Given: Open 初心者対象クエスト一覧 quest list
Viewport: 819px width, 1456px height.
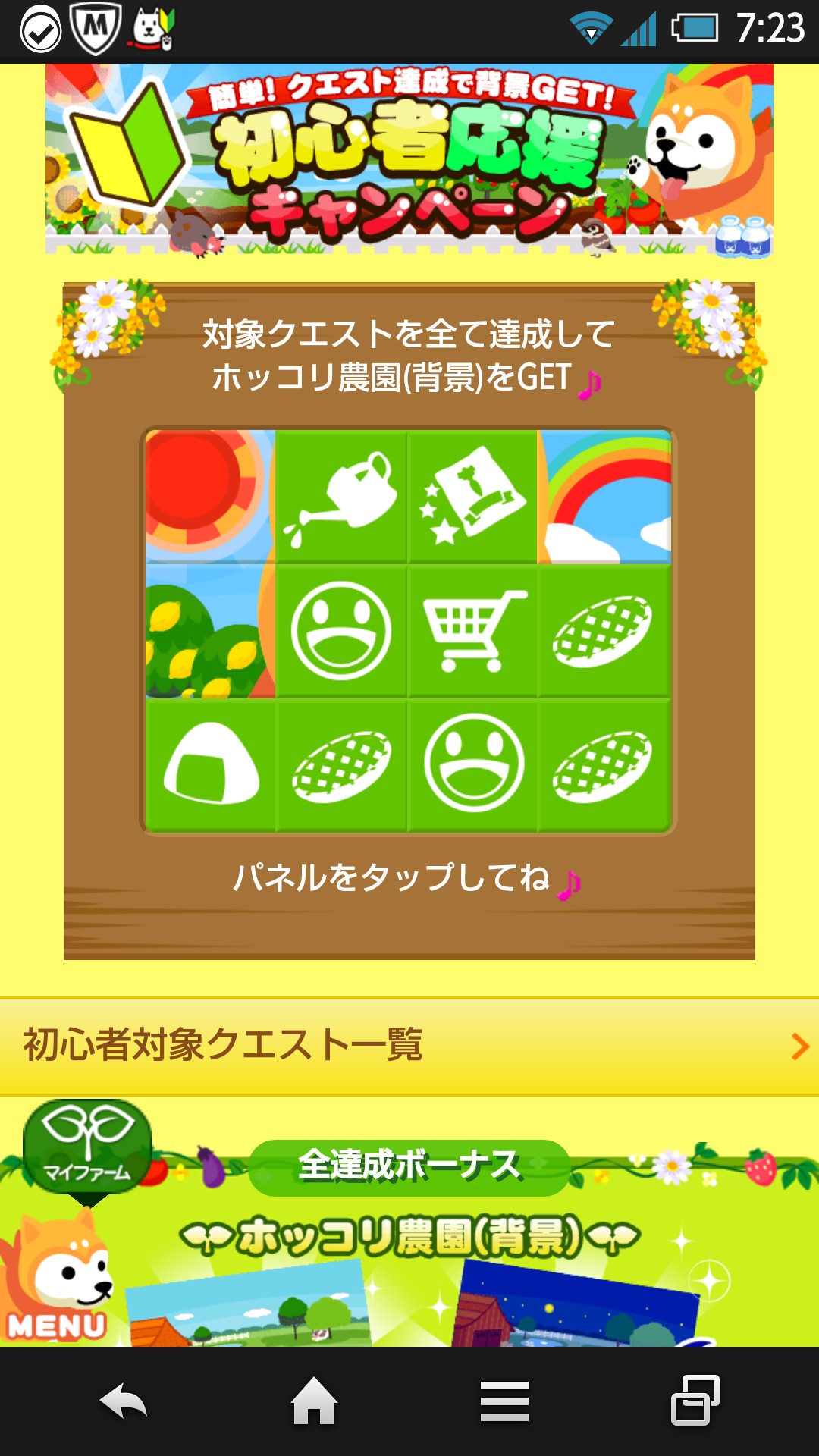Looking at the screenshot, I should (x=409, y=1046).
